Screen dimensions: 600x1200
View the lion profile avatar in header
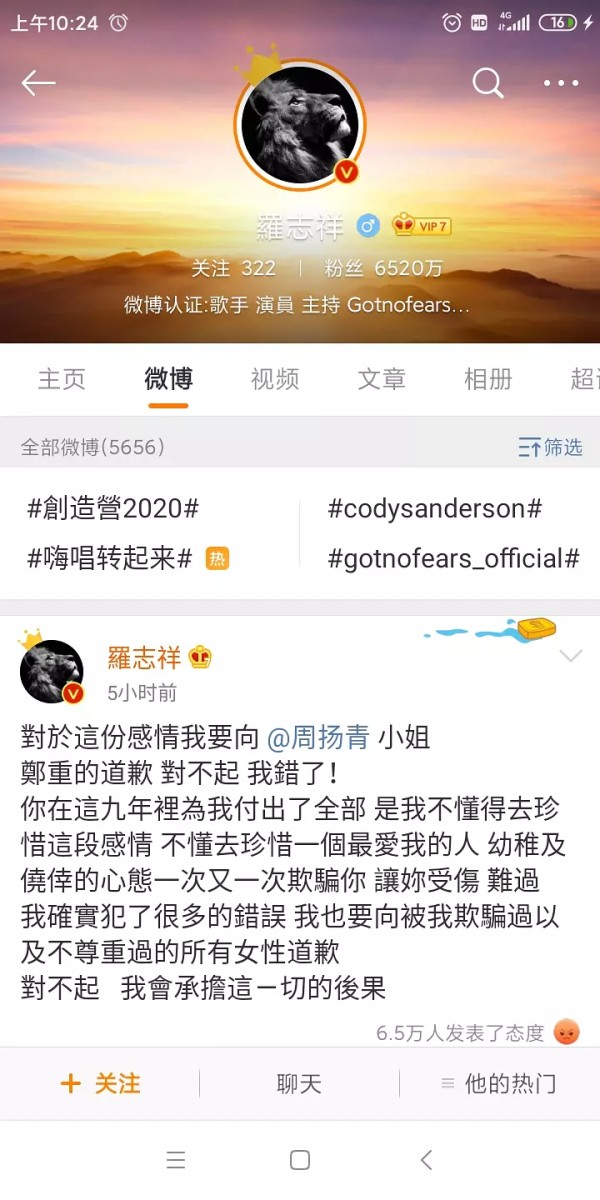coord(300,124)
